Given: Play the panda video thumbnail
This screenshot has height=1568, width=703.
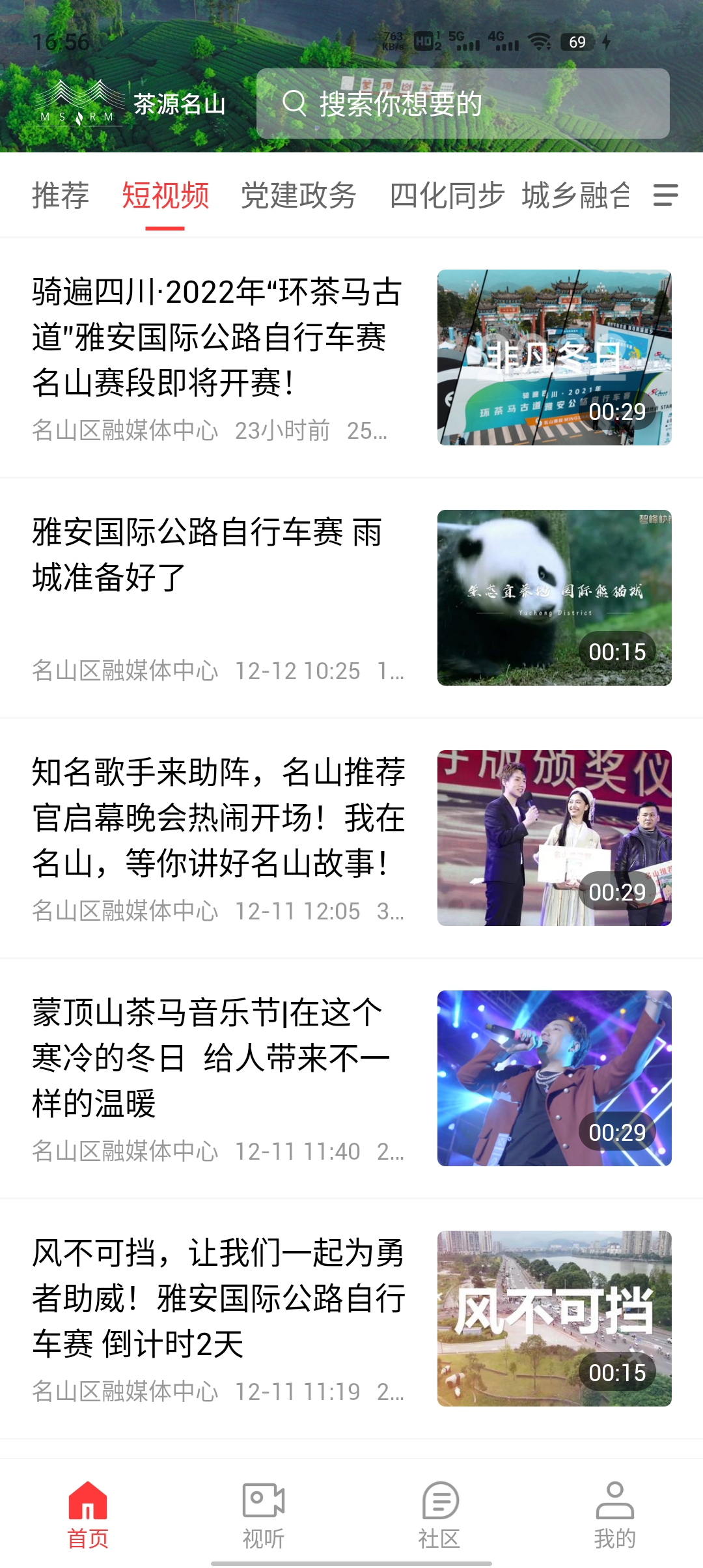Looking at the screenshot, I should coord(555,594).
